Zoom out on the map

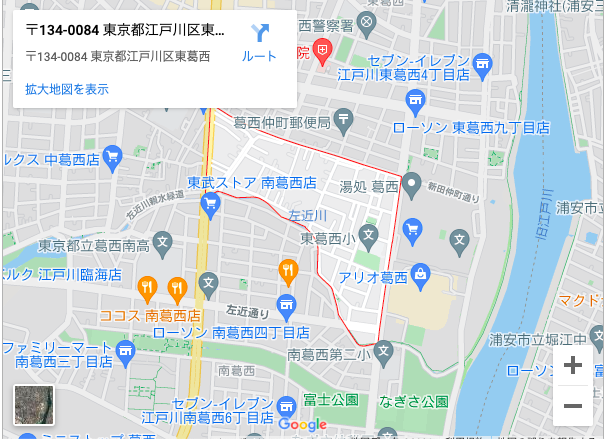tap(572, 406)
